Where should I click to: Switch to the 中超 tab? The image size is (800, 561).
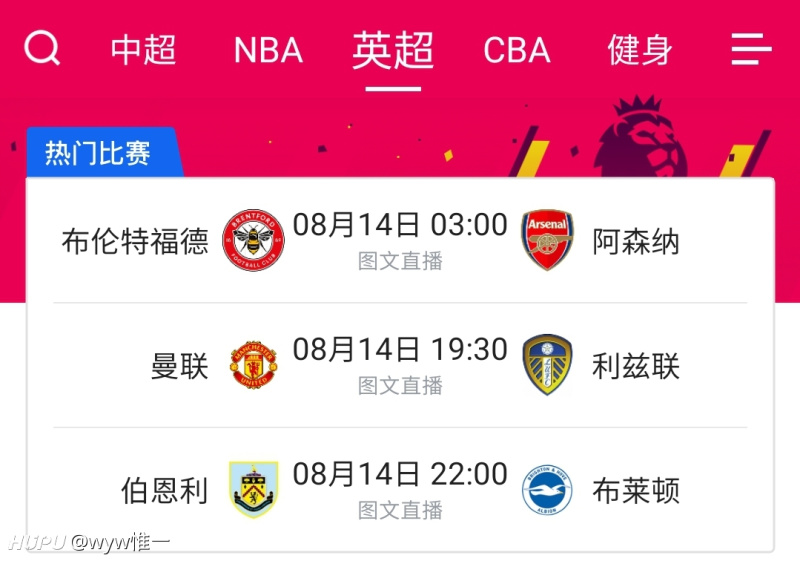tap(144, 49)
